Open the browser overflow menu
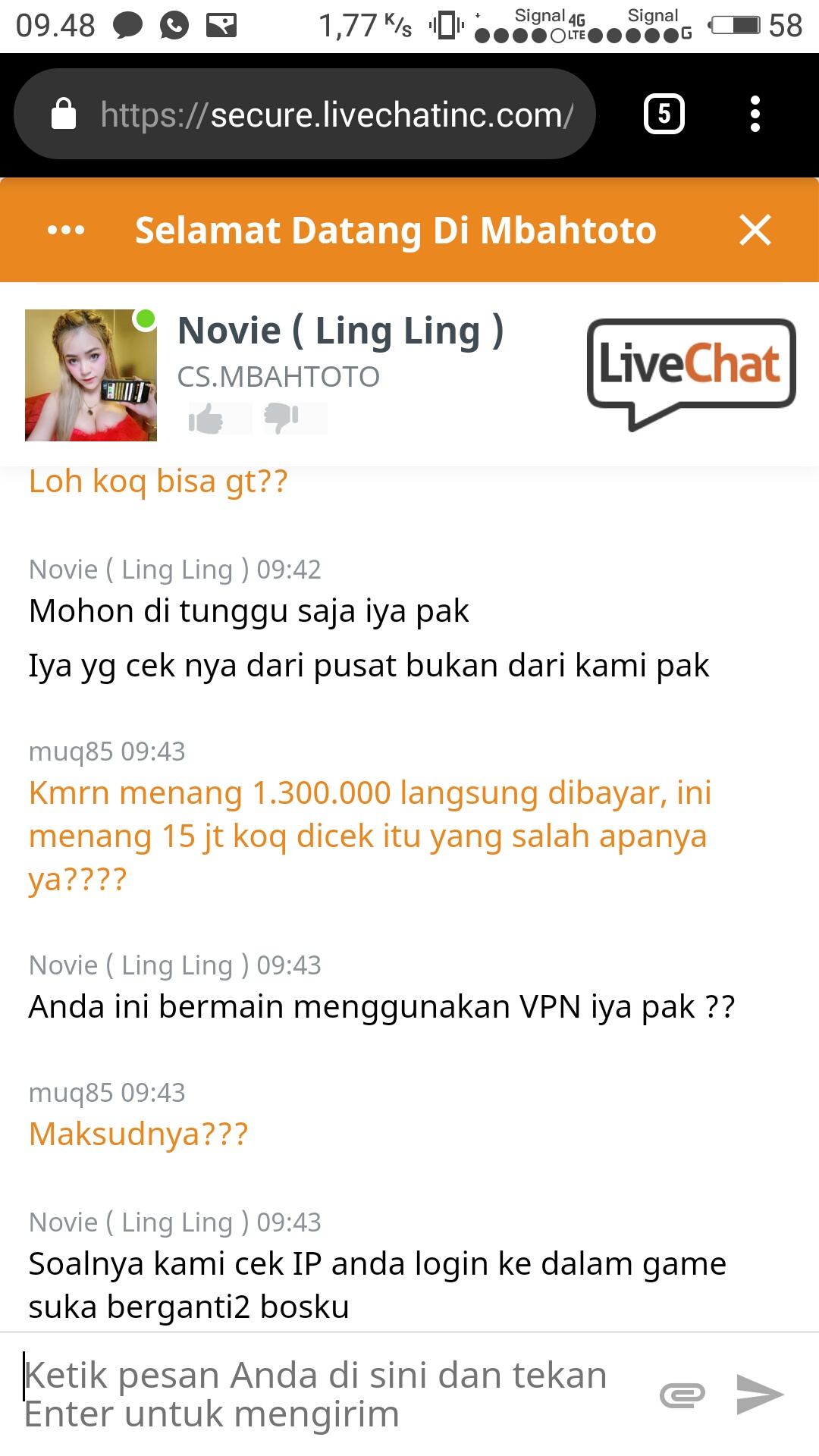The height and width of the screenshot is (1456, 819). (755, 115)
